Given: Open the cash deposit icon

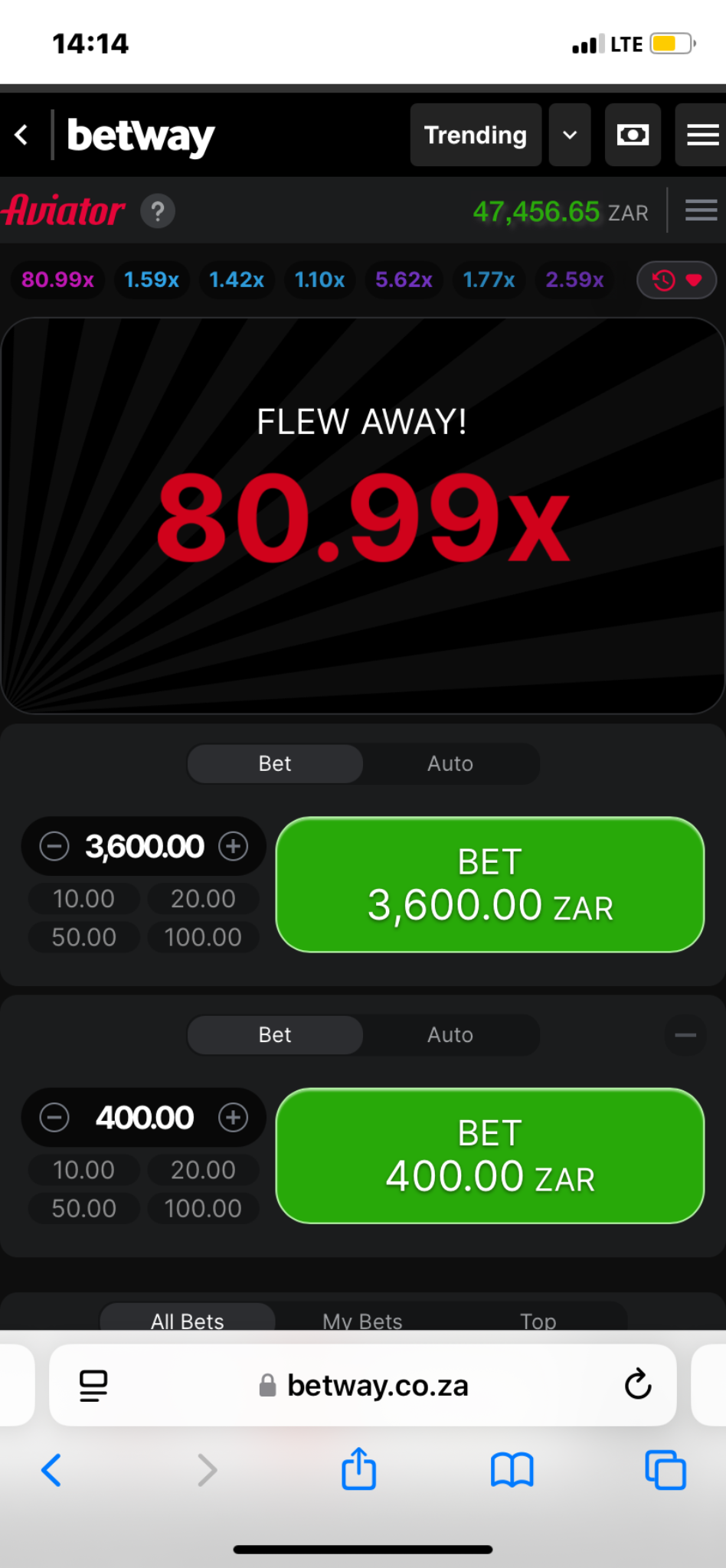Looking at the screenshot, I should [x=633, y=136].
